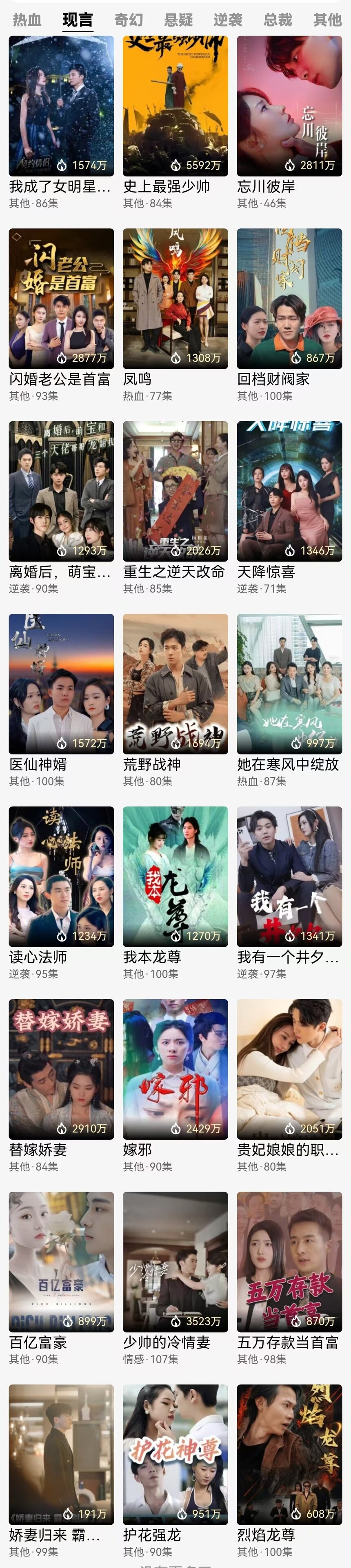Switch to the 逆袭 tab
Image resolution: width=351 pixels, height=1568 pixels.
coord(228,20)
